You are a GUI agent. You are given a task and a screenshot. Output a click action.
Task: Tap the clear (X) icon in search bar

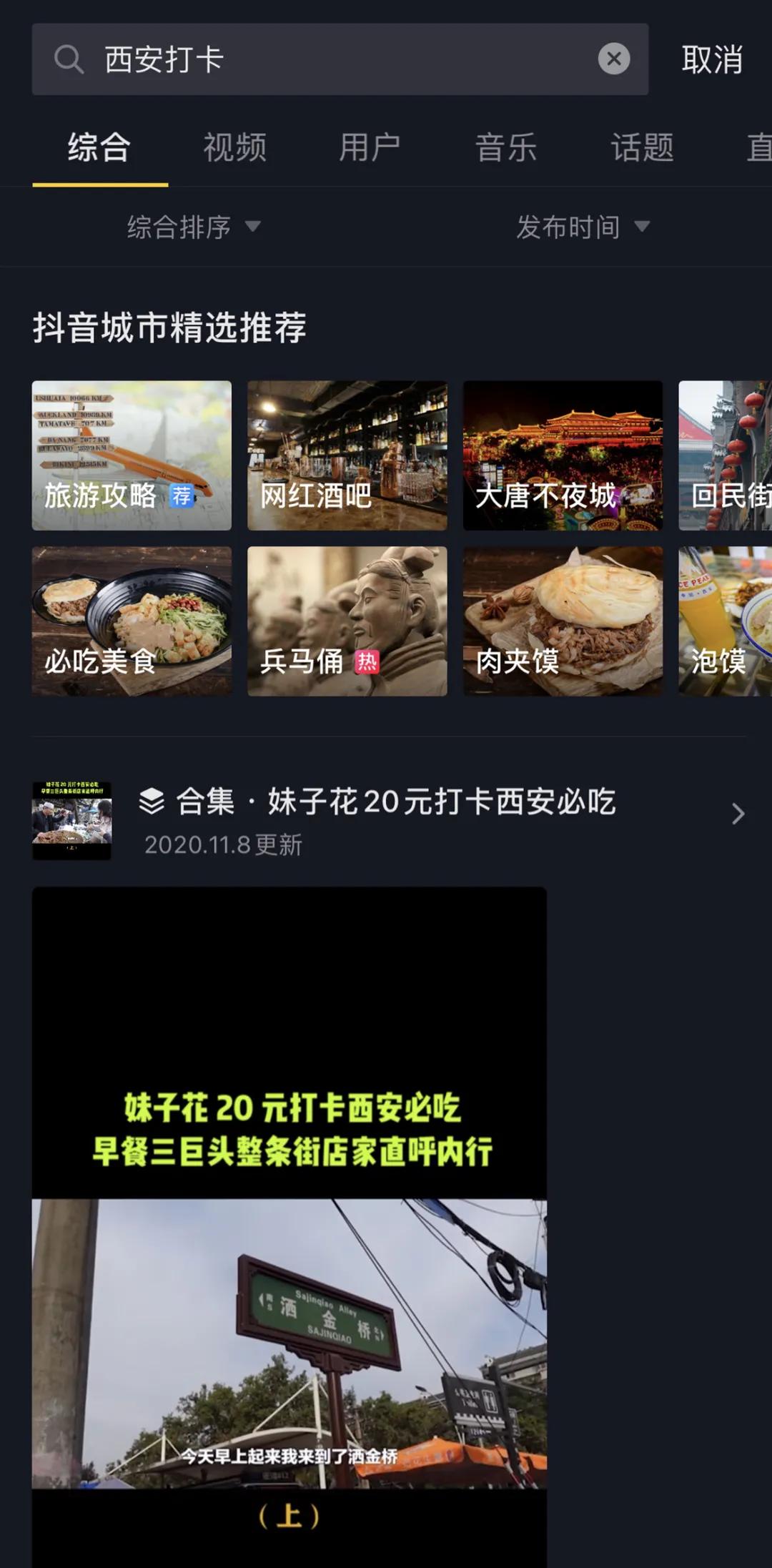click(x=613, y=59)
